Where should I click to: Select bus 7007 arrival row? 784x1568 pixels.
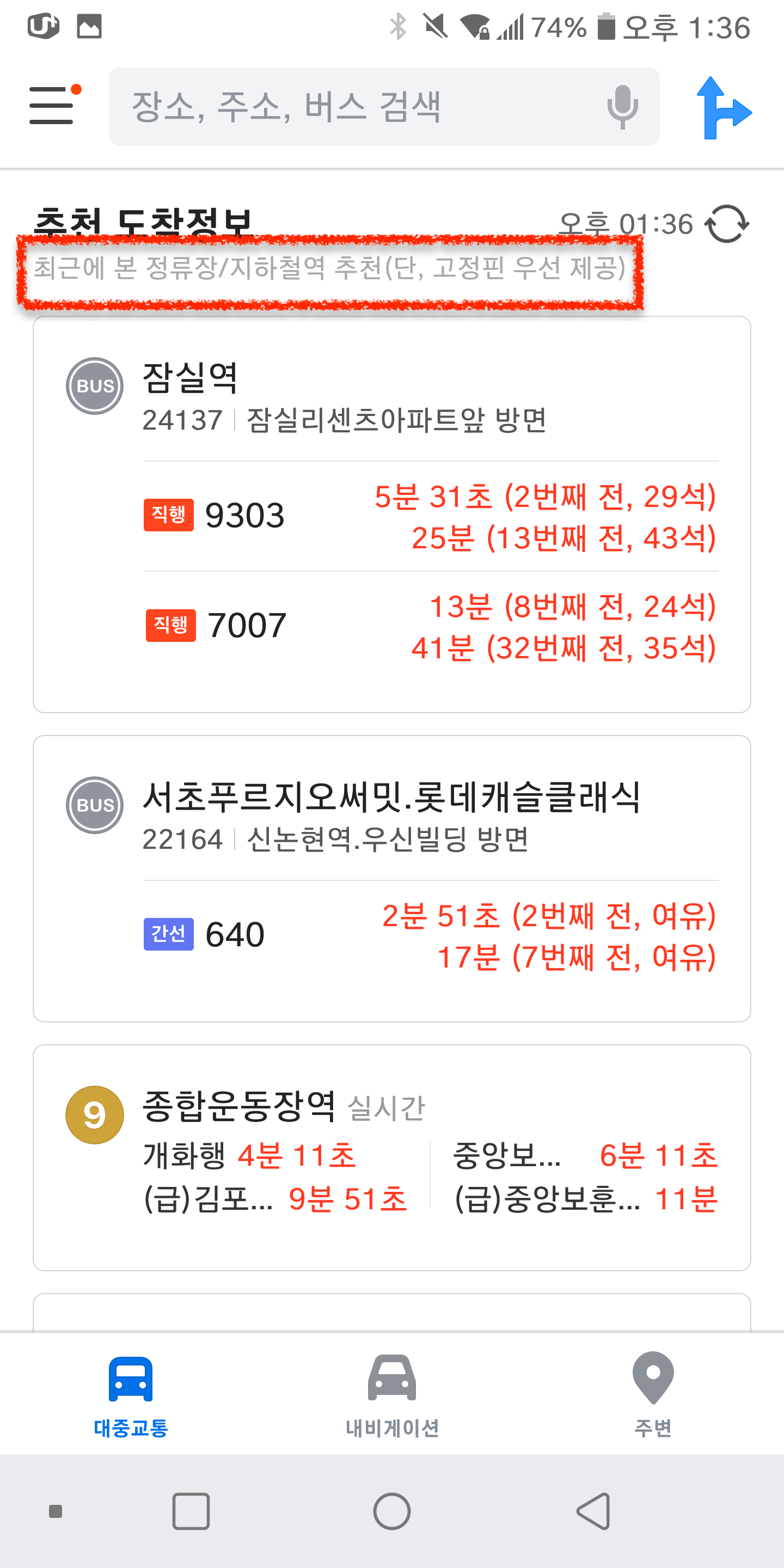tap(430, 626)
